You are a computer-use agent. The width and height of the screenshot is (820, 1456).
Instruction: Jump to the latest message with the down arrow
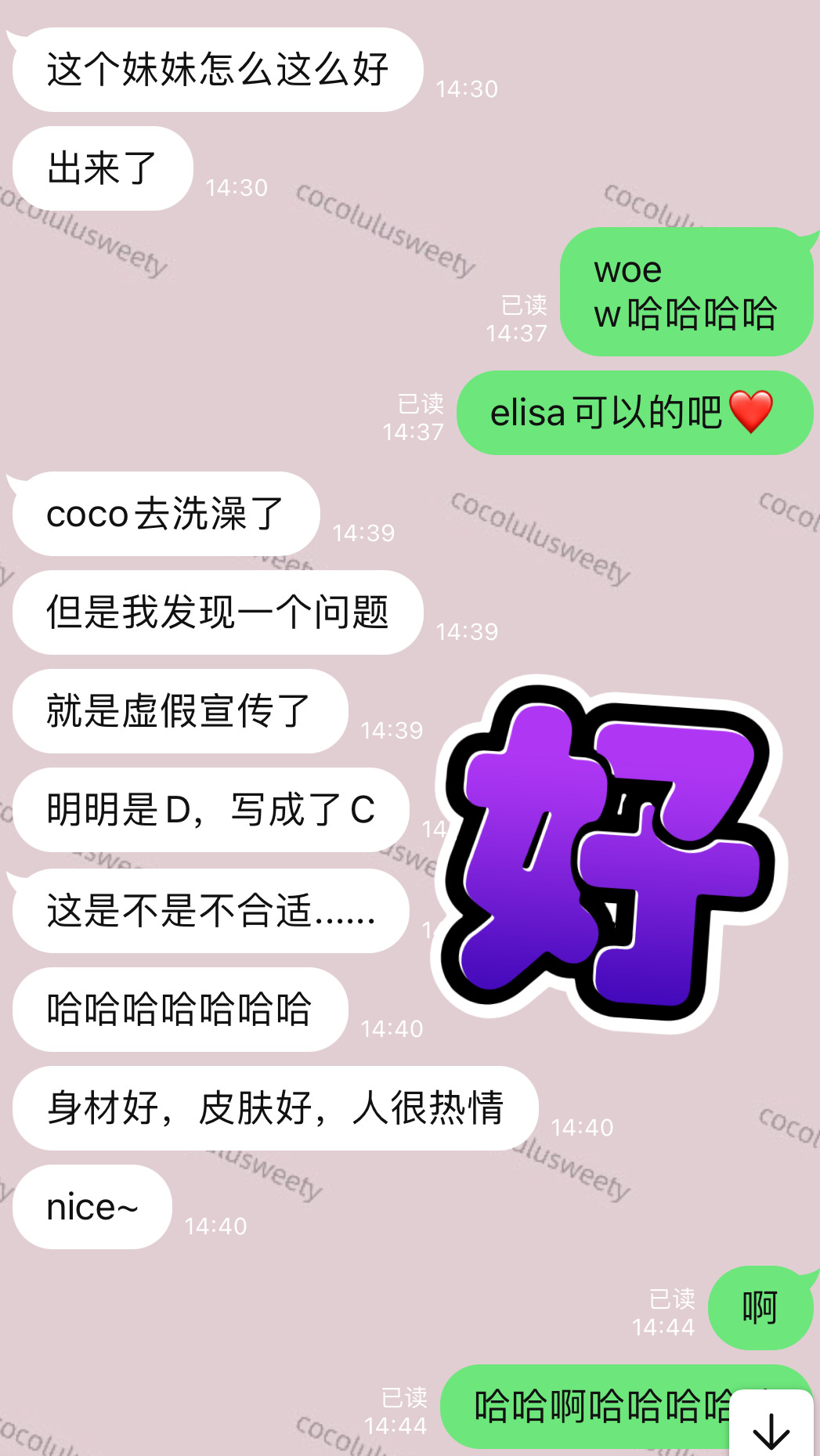tap(771, 1428)
